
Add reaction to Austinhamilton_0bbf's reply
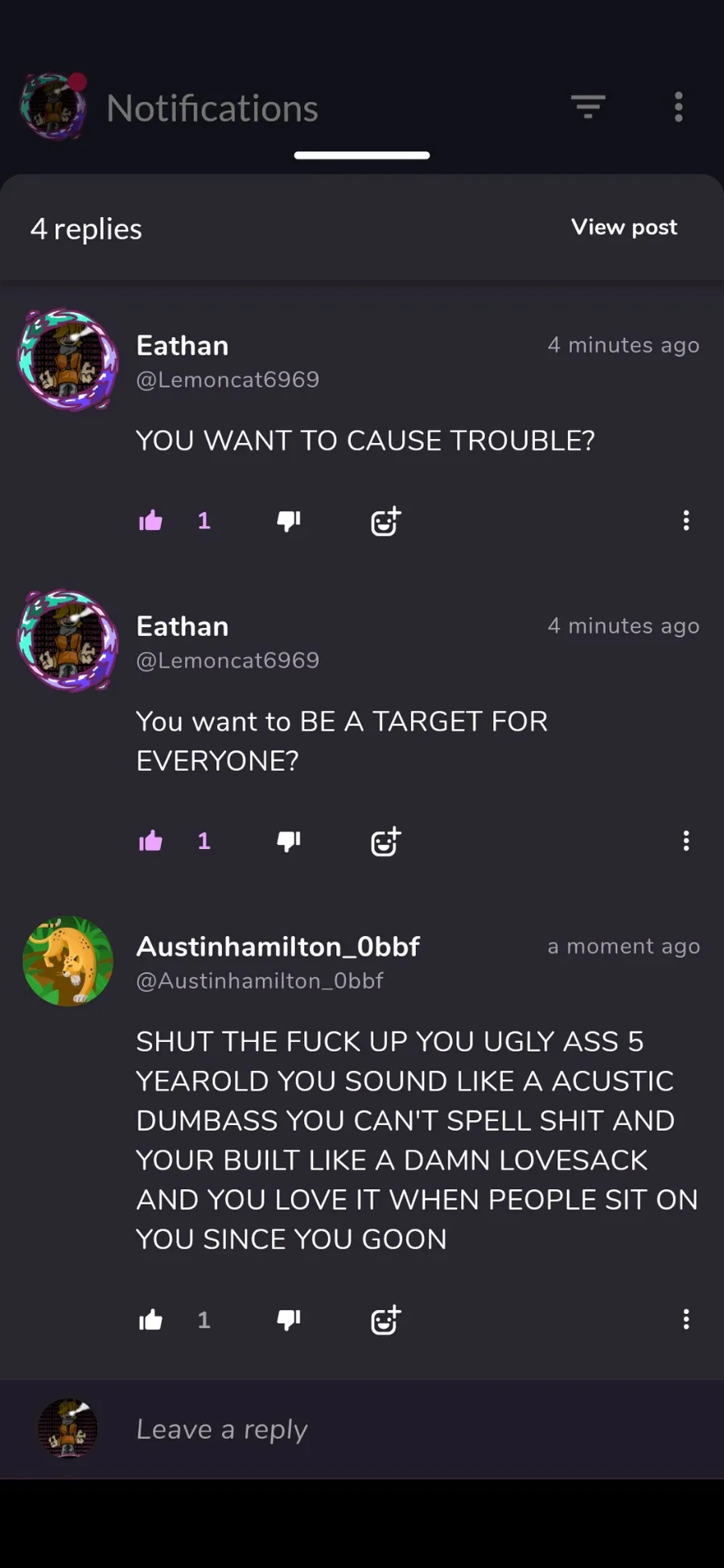385,1320
